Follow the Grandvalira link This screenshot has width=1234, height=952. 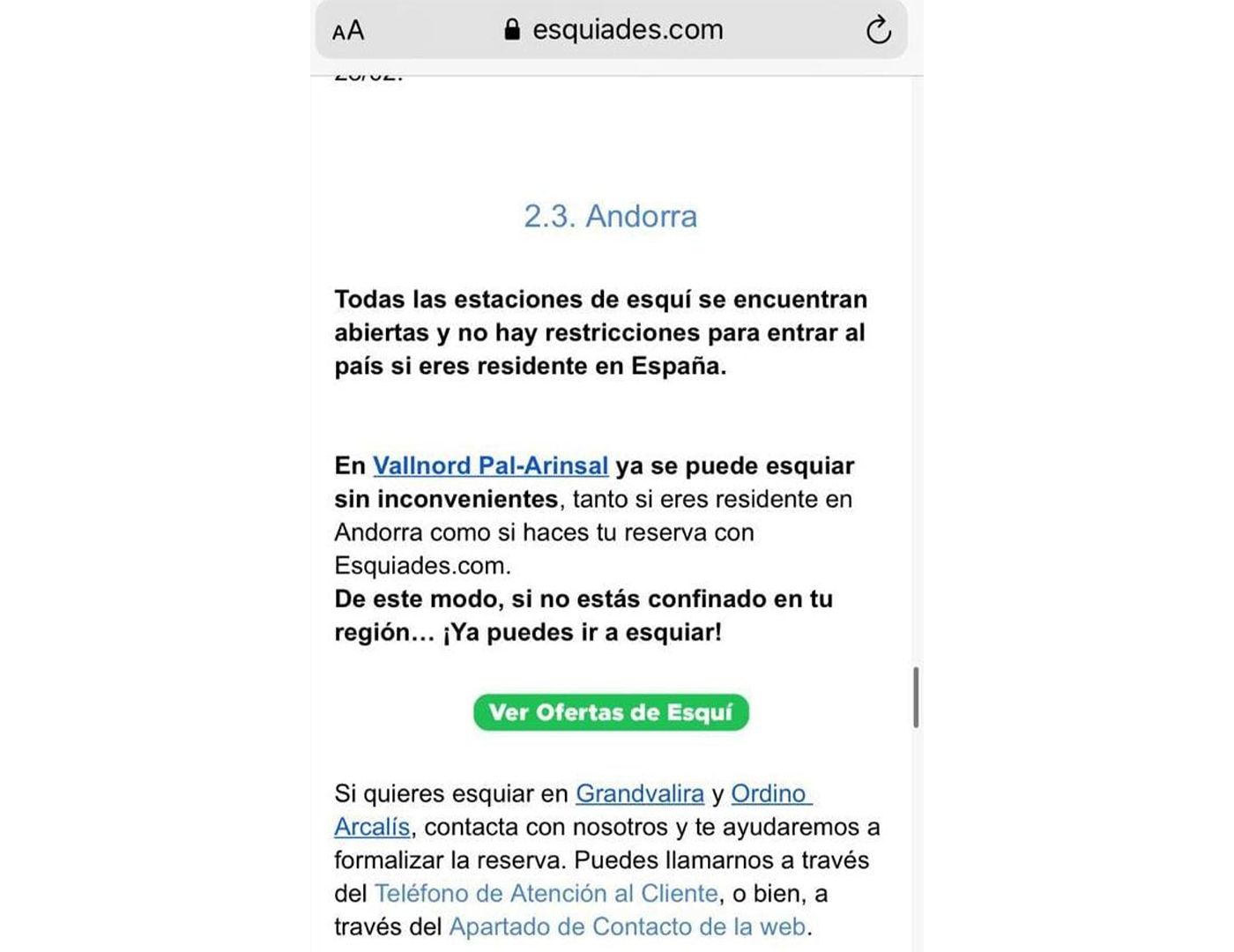[639, 793]
